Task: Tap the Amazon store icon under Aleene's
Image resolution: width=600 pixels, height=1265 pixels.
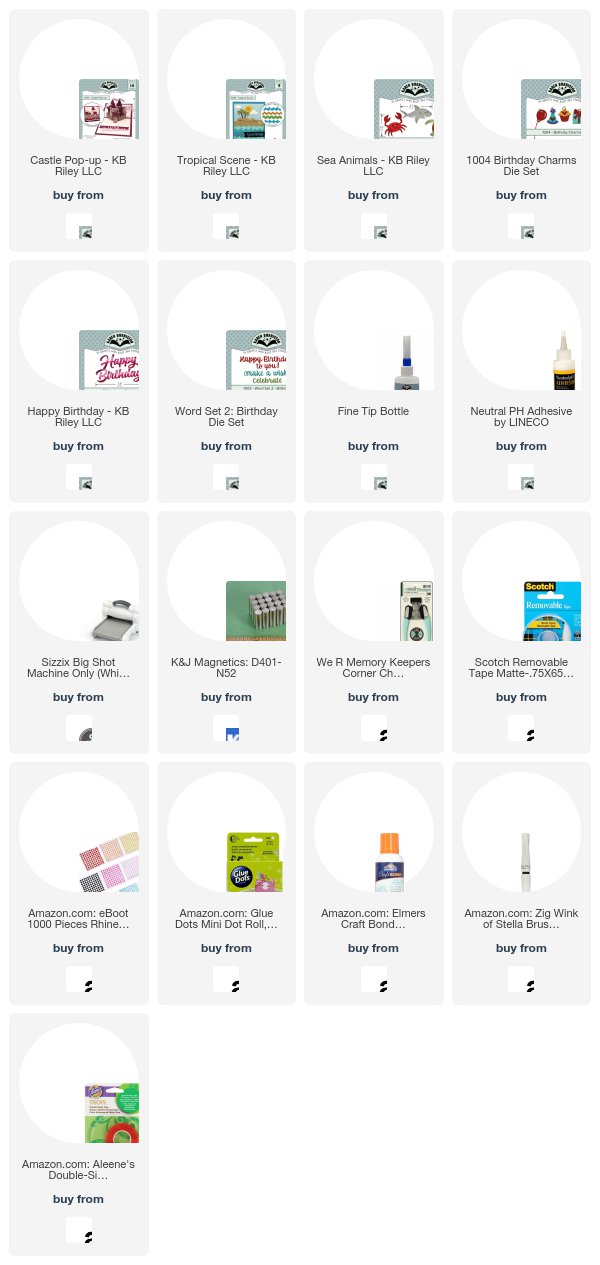Action: coord(79,1230)
